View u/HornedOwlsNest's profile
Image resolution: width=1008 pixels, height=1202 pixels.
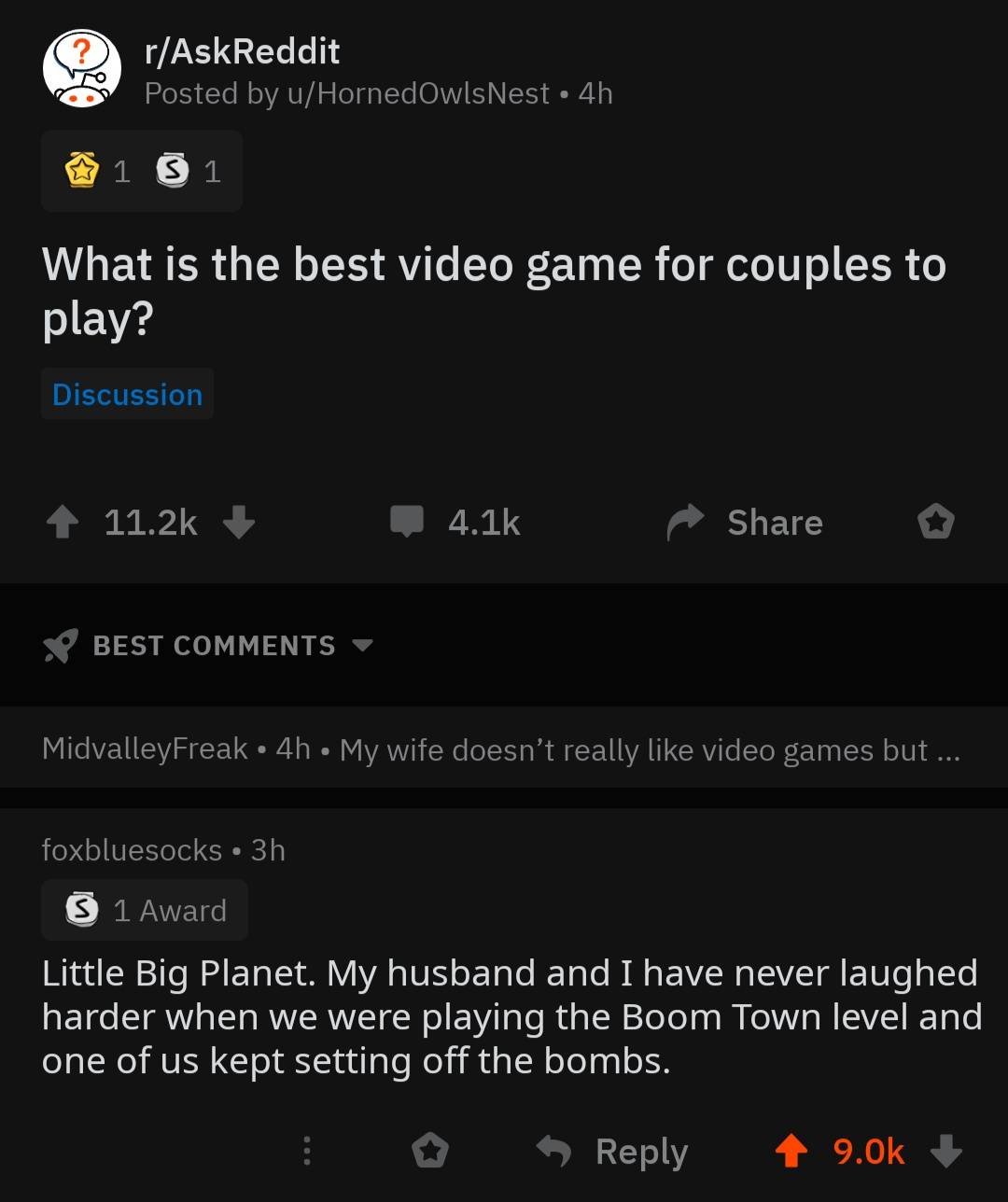coord(433,93)
